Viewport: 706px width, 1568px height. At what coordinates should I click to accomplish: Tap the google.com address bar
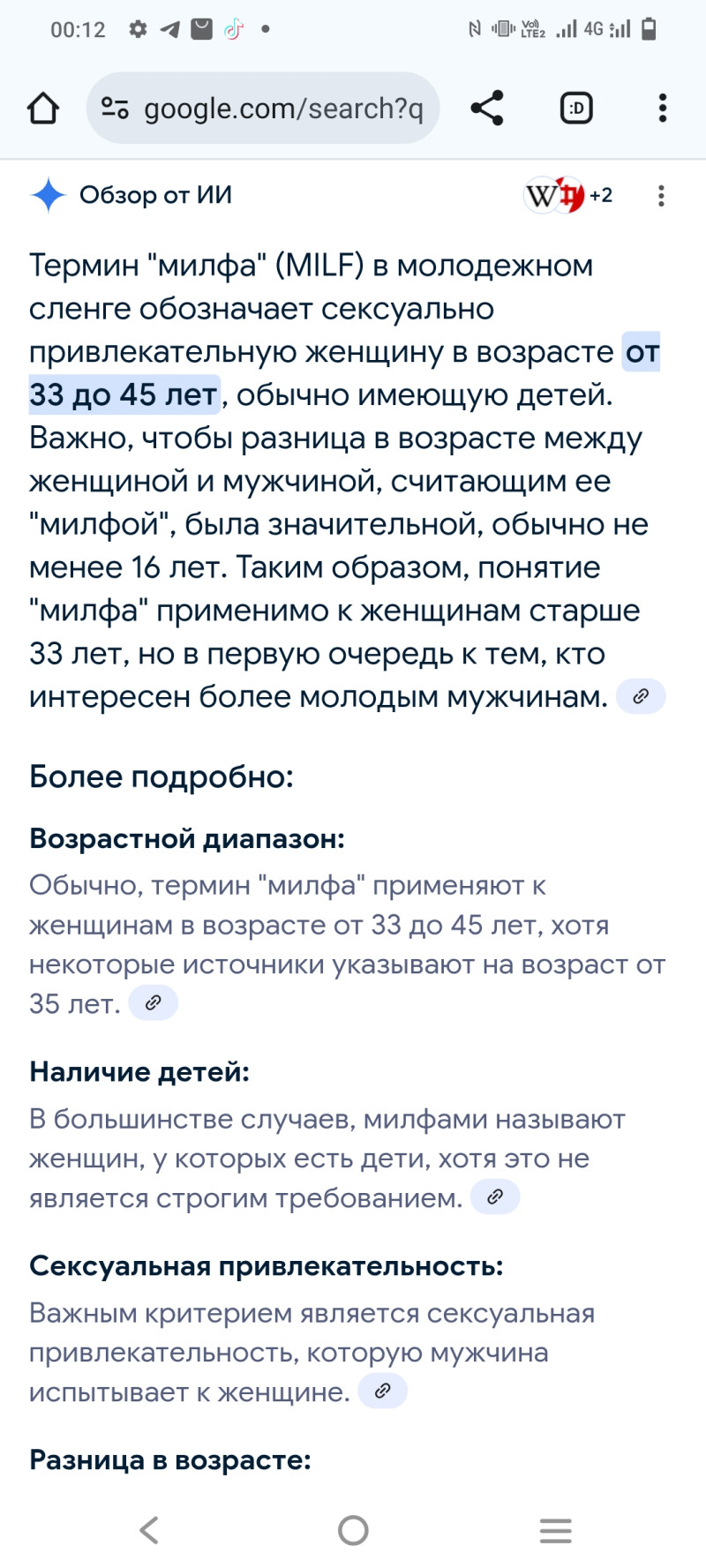(263, 109)
